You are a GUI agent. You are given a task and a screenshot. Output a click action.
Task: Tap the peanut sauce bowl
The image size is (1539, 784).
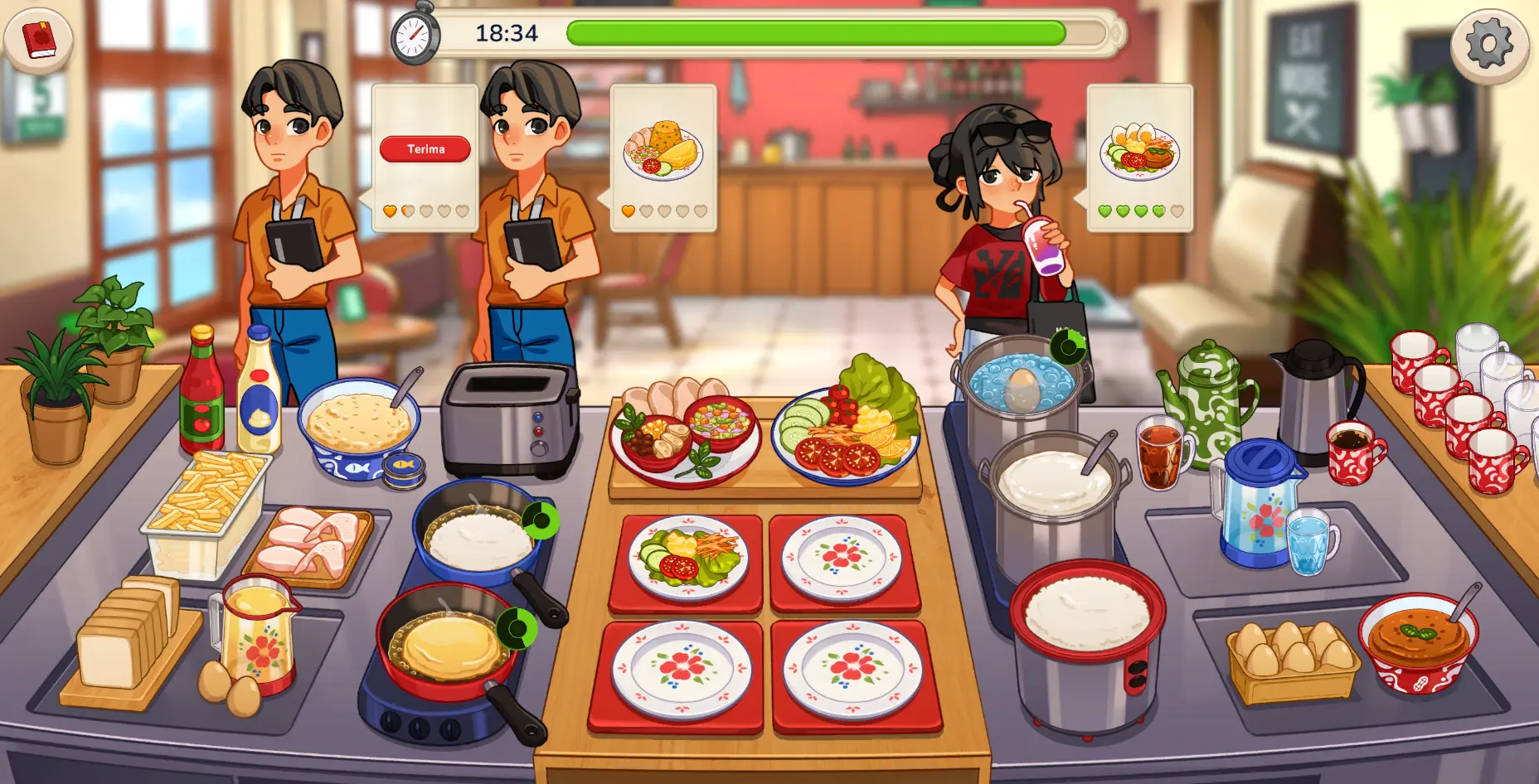1416,642
